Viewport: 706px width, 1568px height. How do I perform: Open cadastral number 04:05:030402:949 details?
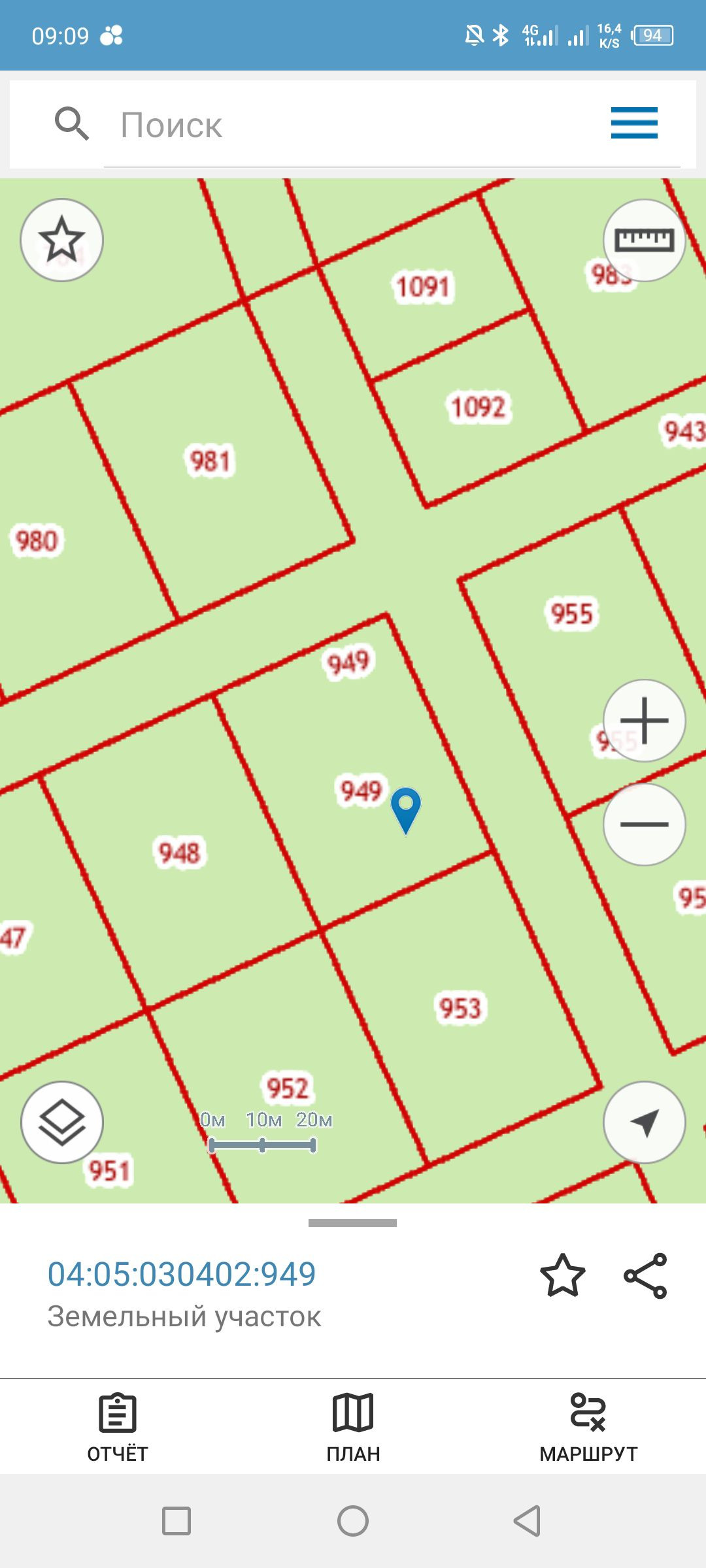[182, 1274]
